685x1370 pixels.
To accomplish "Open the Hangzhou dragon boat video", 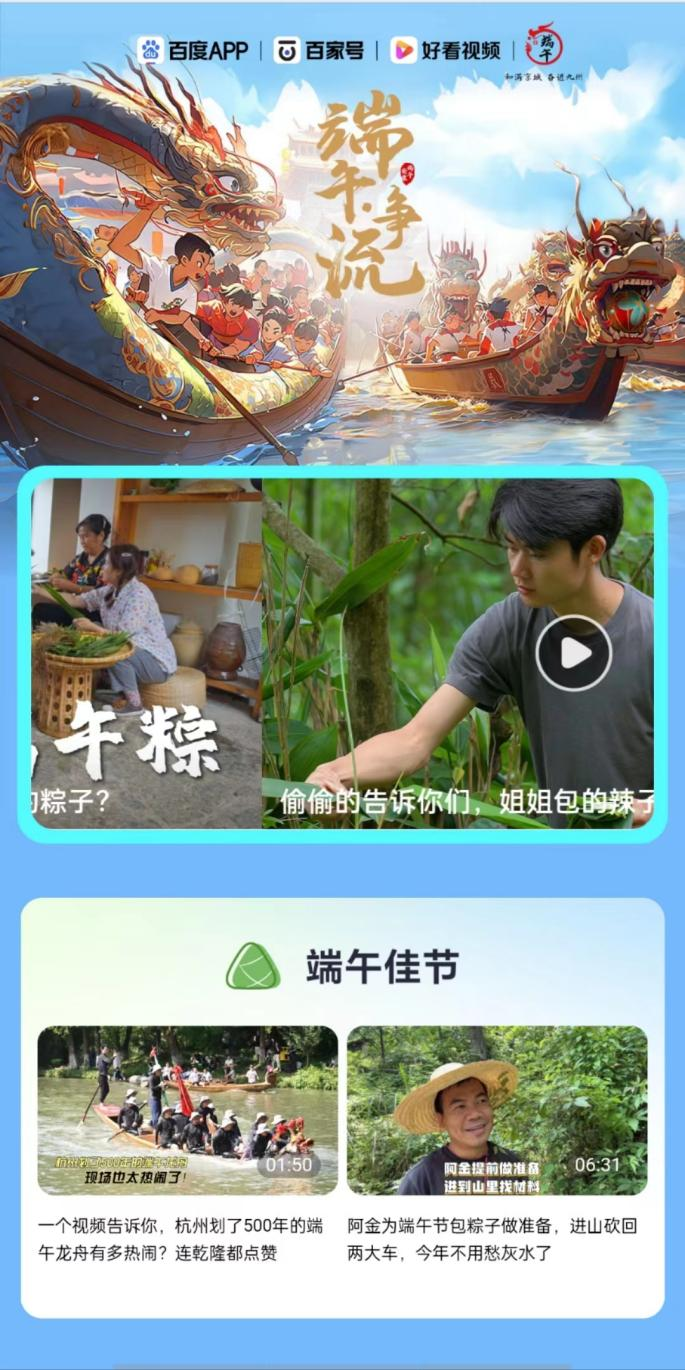I will click(x=187, y=1110).
